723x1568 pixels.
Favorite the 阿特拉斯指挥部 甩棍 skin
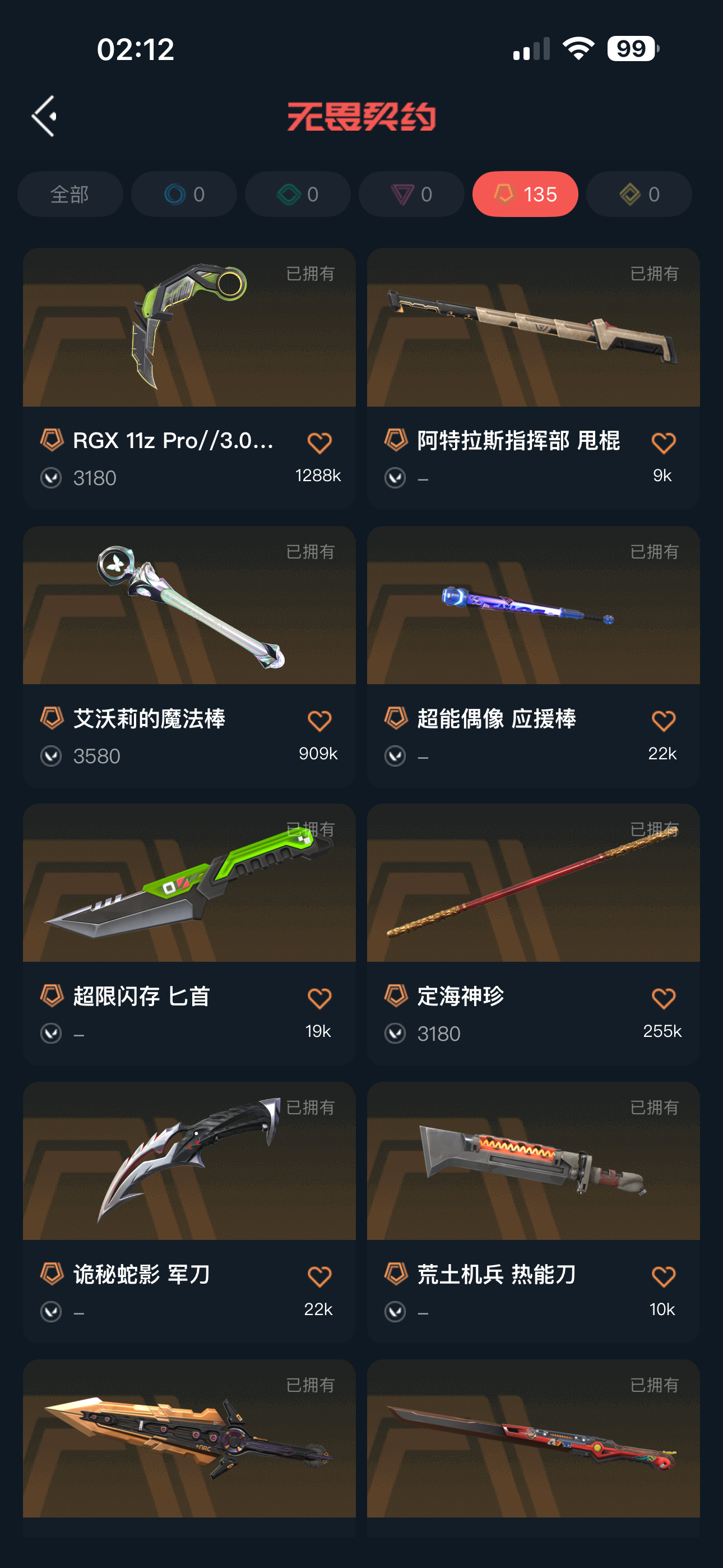point(664,442)
